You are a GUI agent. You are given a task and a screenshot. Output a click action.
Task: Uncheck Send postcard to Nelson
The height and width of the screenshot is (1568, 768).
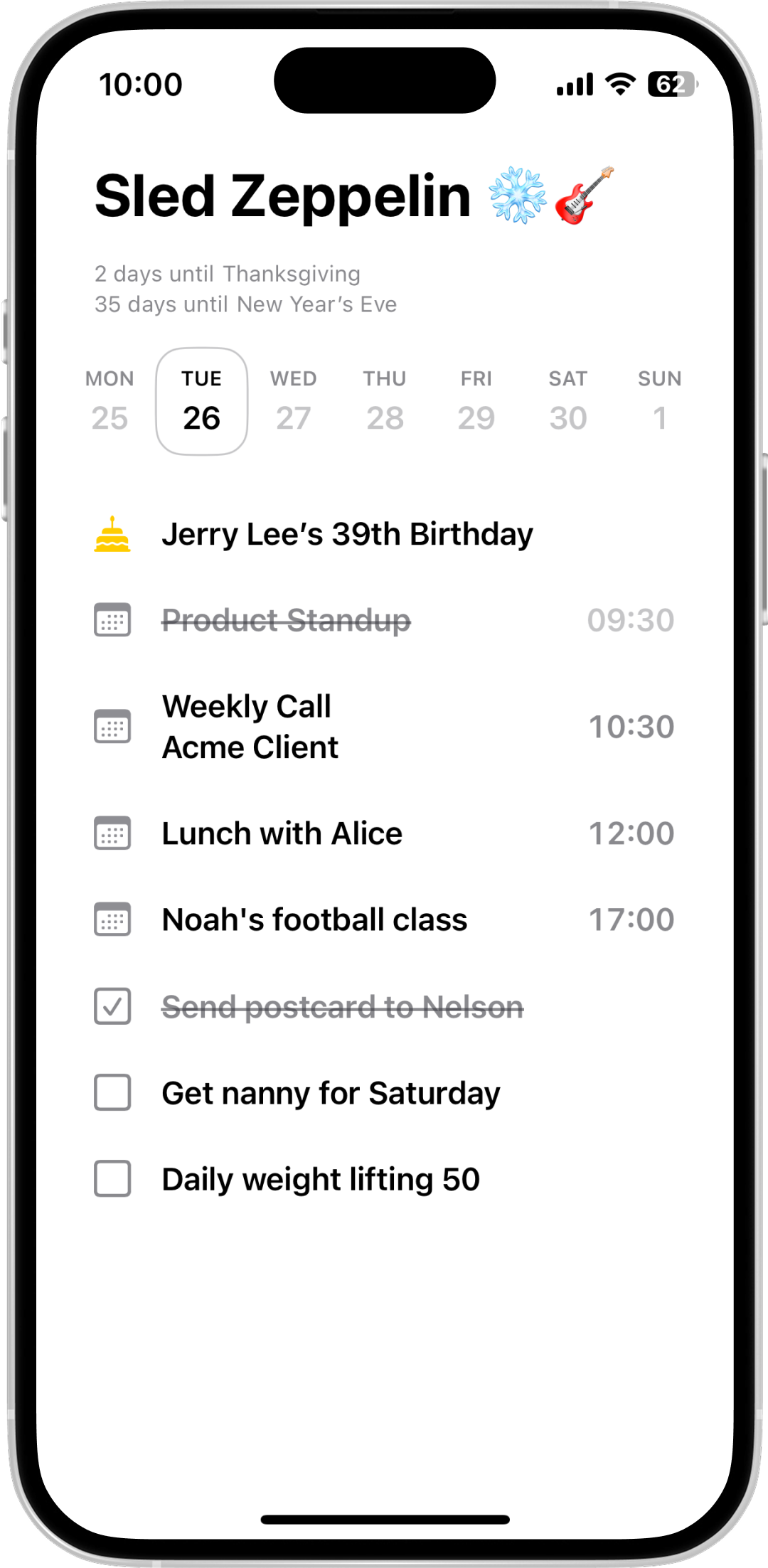[112, 1006]
